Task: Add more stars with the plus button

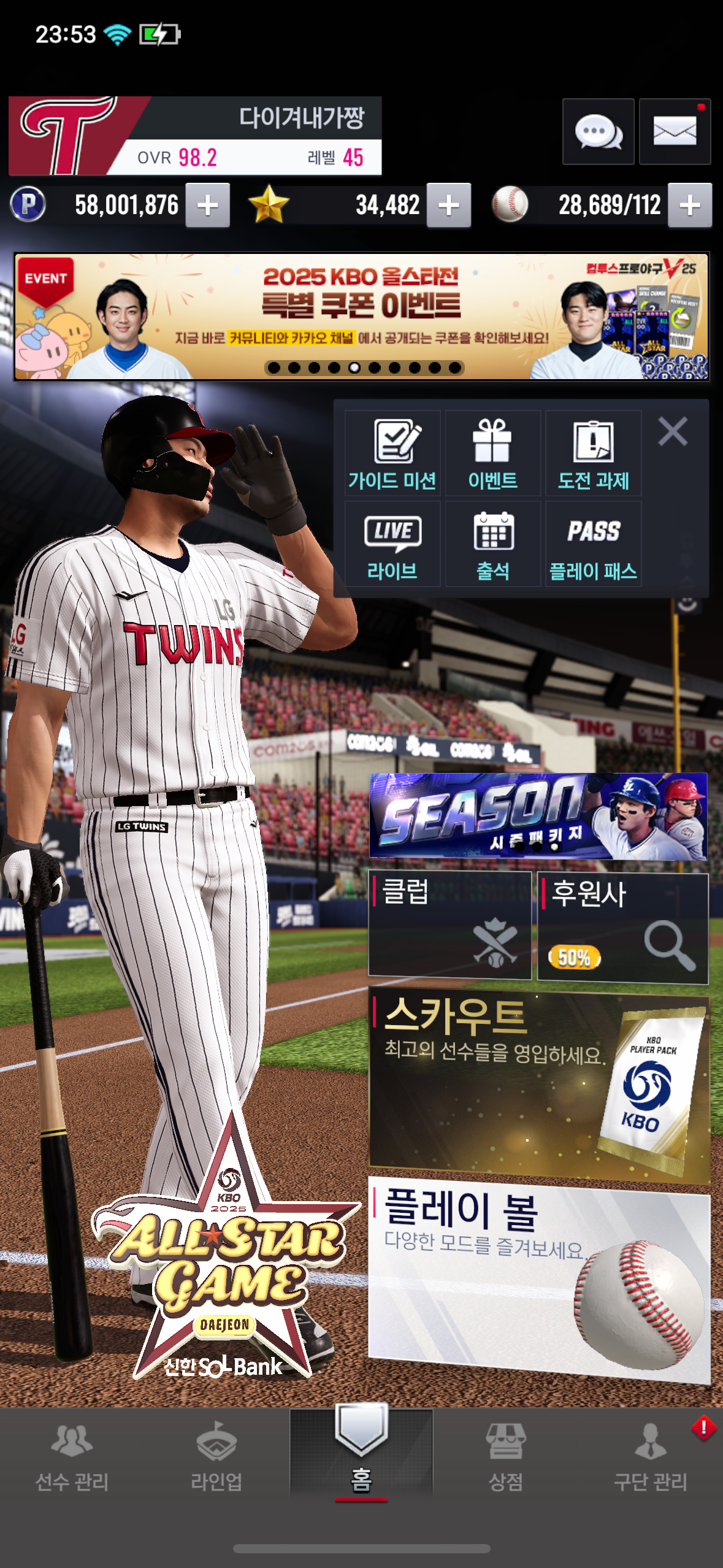Action: [x=449, y=206]
